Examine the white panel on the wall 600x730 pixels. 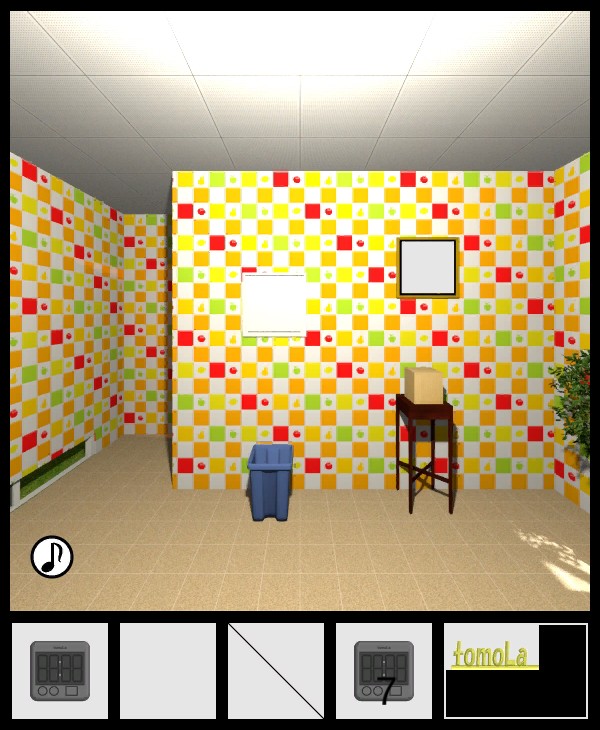pos(274,304)
